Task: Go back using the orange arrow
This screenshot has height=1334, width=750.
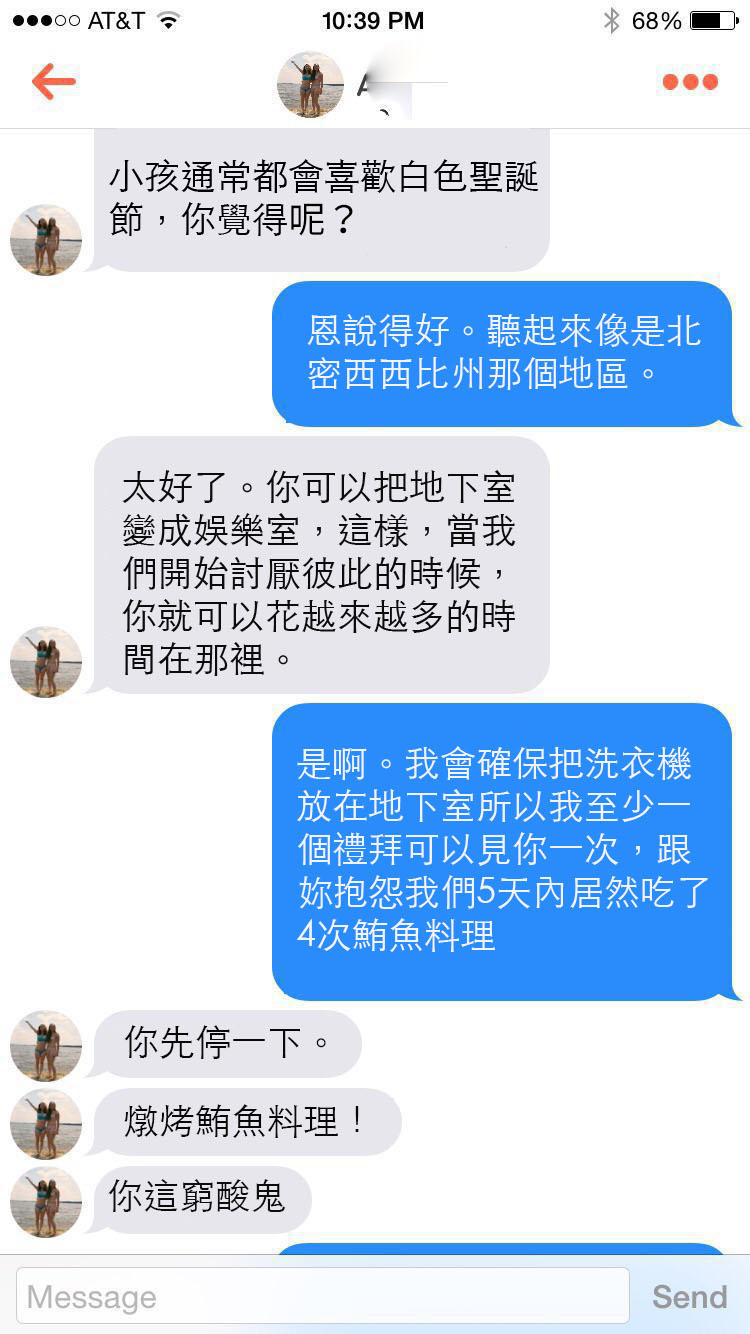Action: point(53,82)
